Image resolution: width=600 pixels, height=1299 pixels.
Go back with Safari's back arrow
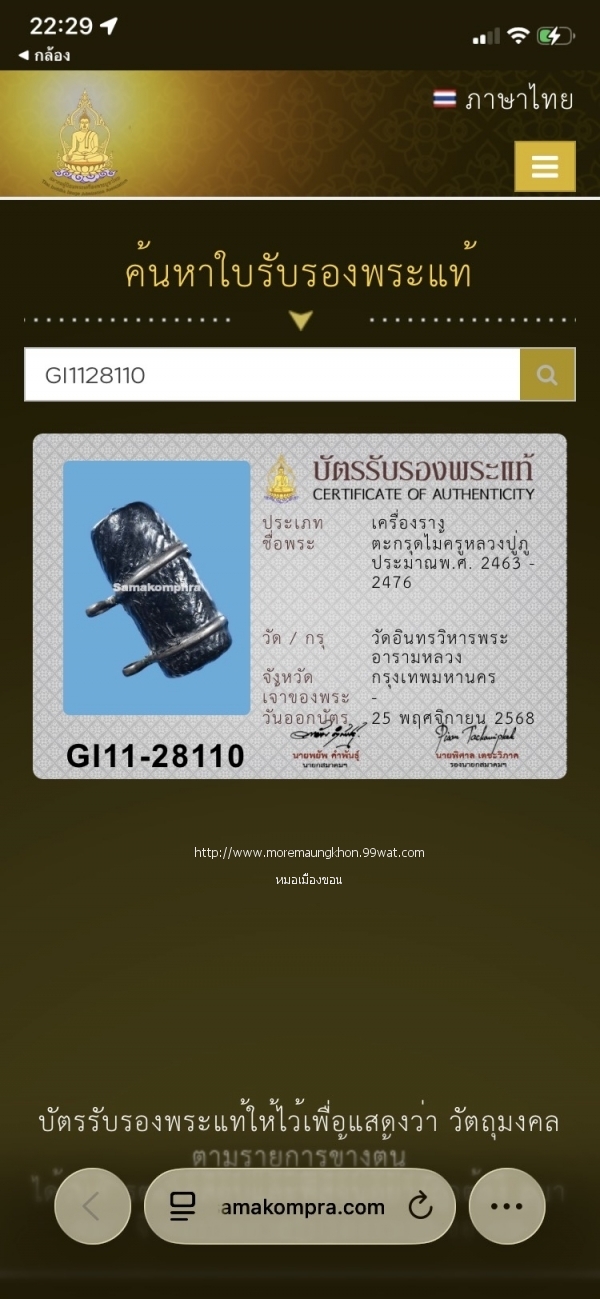pyautogui.click(x=92, y=1206)
